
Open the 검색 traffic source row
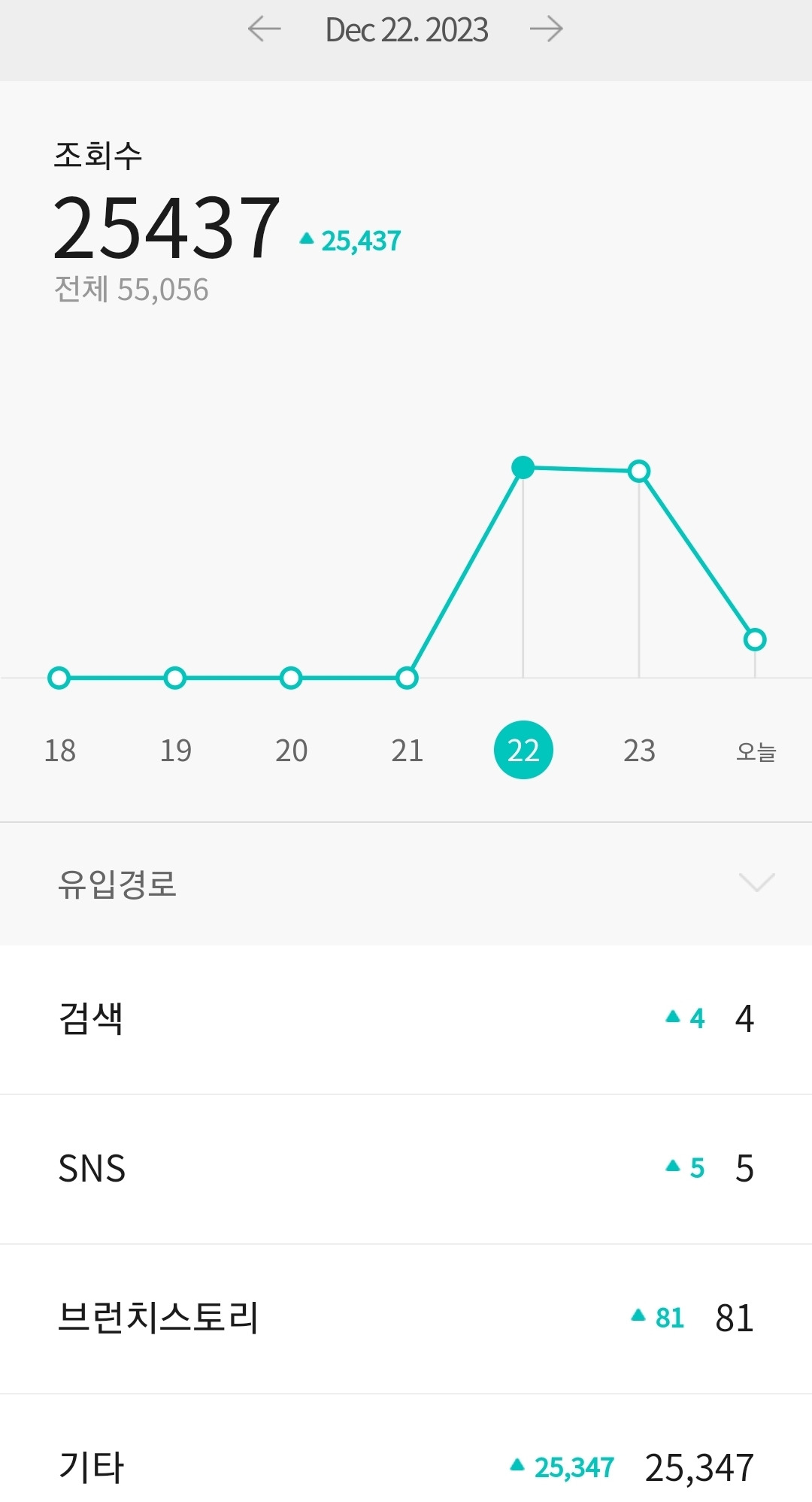click(406, 1018)
